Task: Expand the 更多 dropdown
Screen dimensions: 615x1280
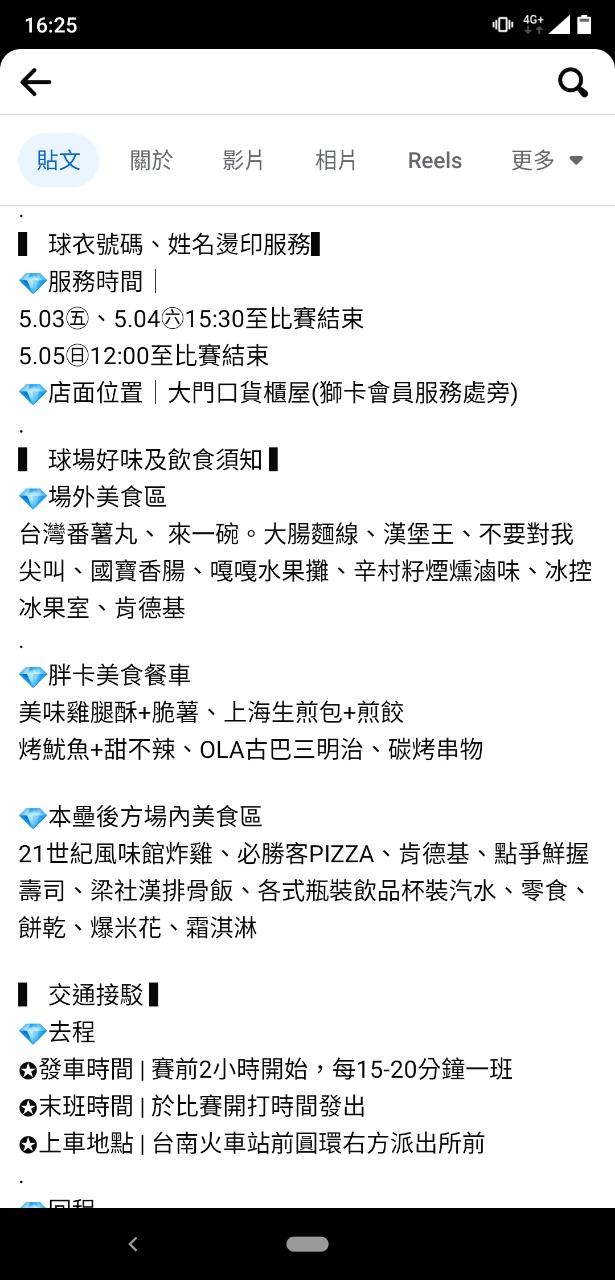Action: (546, 160)
